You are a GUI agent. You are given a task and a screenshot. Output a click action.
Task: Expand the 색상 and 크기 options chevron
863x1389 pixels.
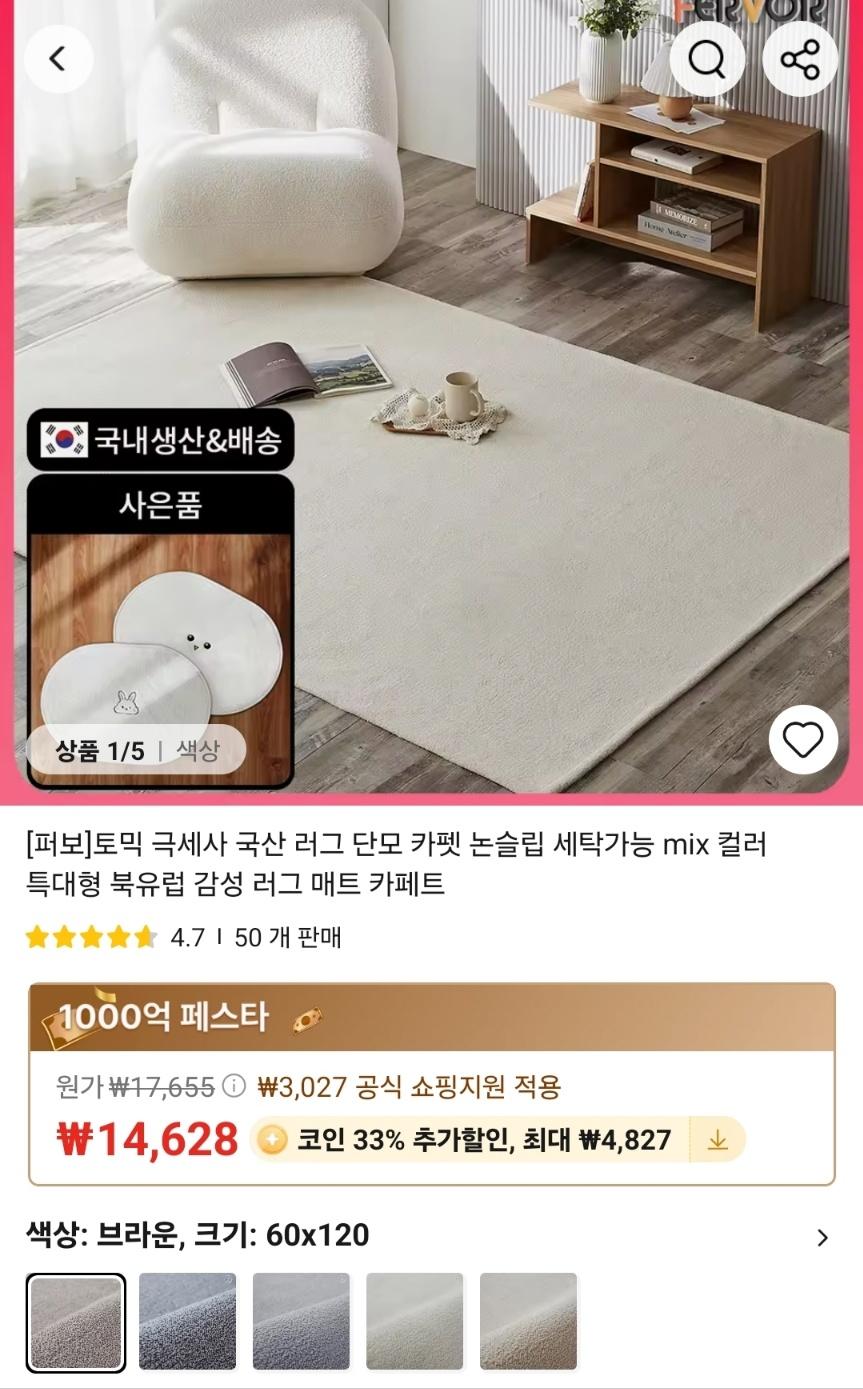[822, 1237]
